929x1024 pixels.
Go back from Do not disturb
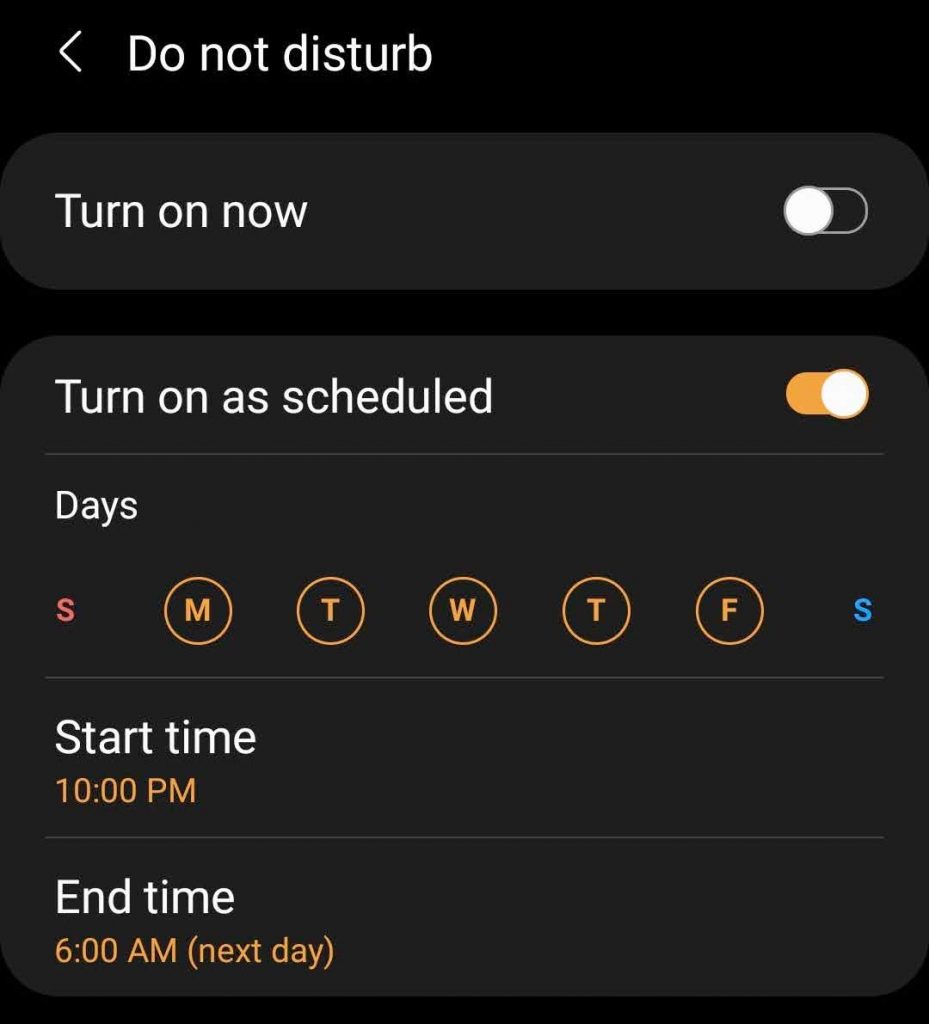point(70,53)
